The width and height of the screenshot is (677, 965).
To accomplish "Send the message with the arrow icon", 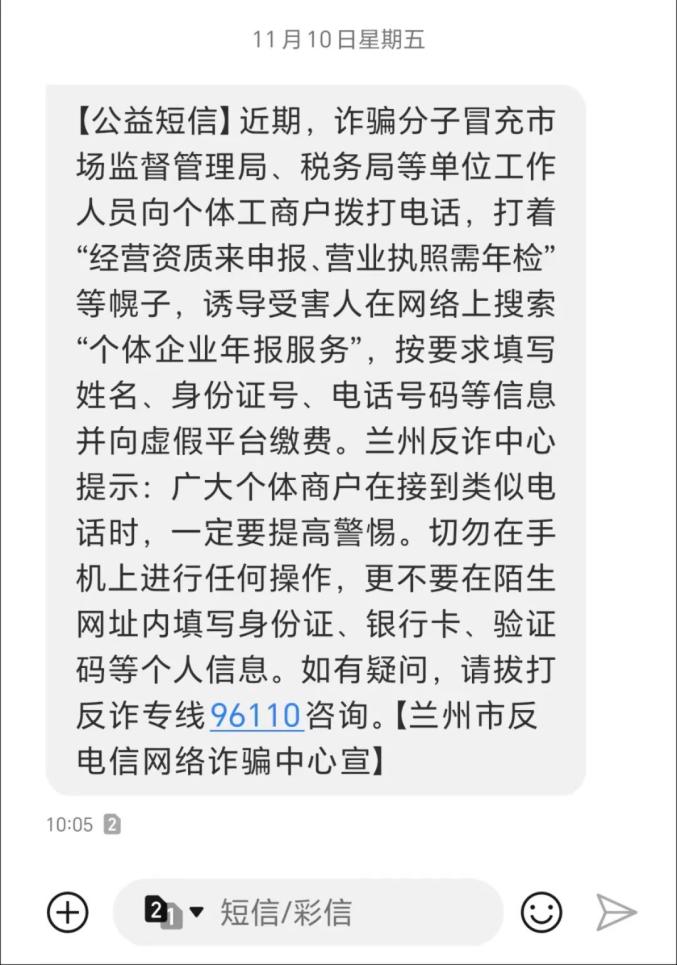I will (616, 911).
